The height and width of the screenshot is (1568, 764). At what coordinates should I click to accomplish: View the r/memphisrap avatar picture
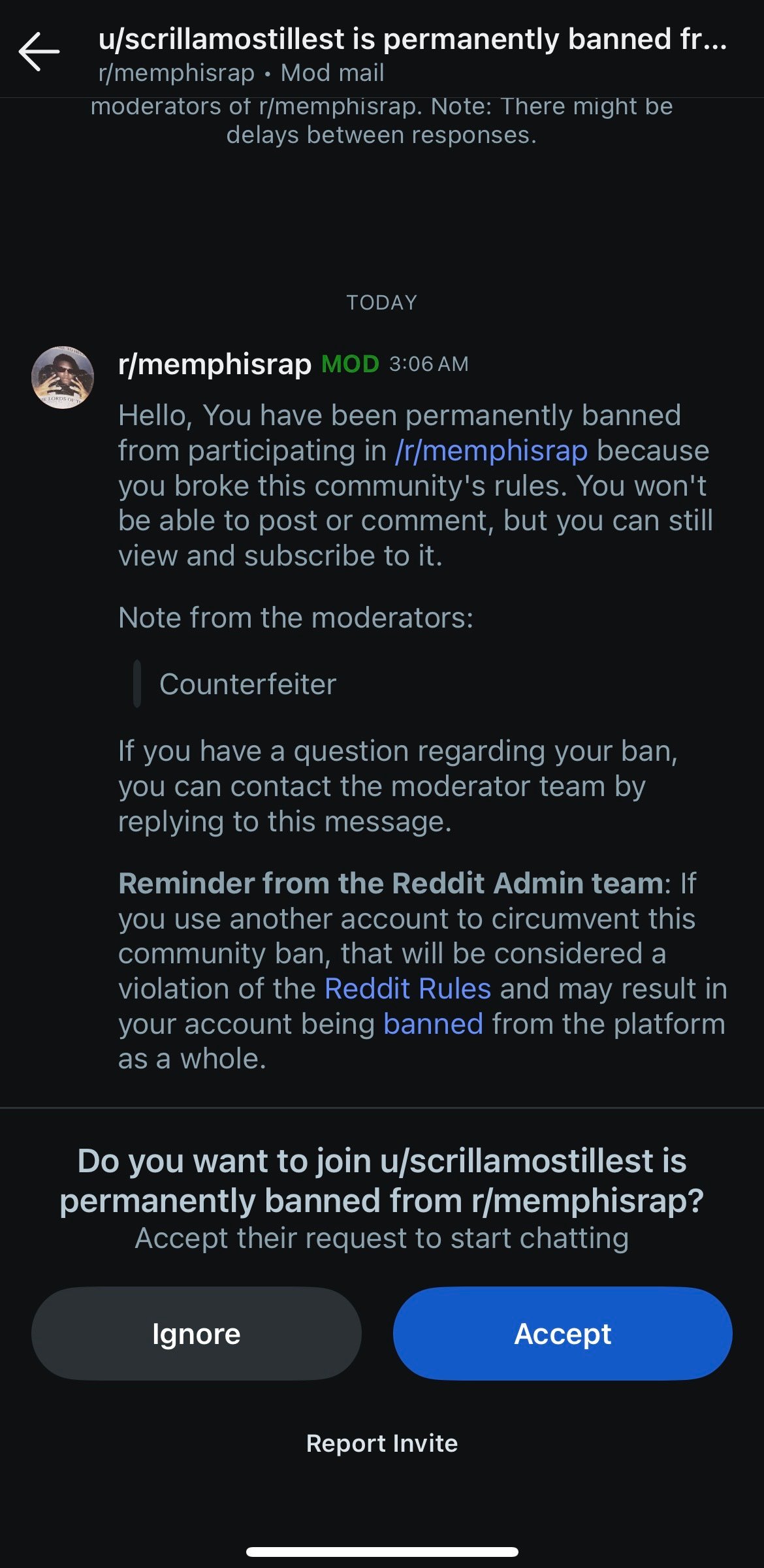[x=63, y=377]
